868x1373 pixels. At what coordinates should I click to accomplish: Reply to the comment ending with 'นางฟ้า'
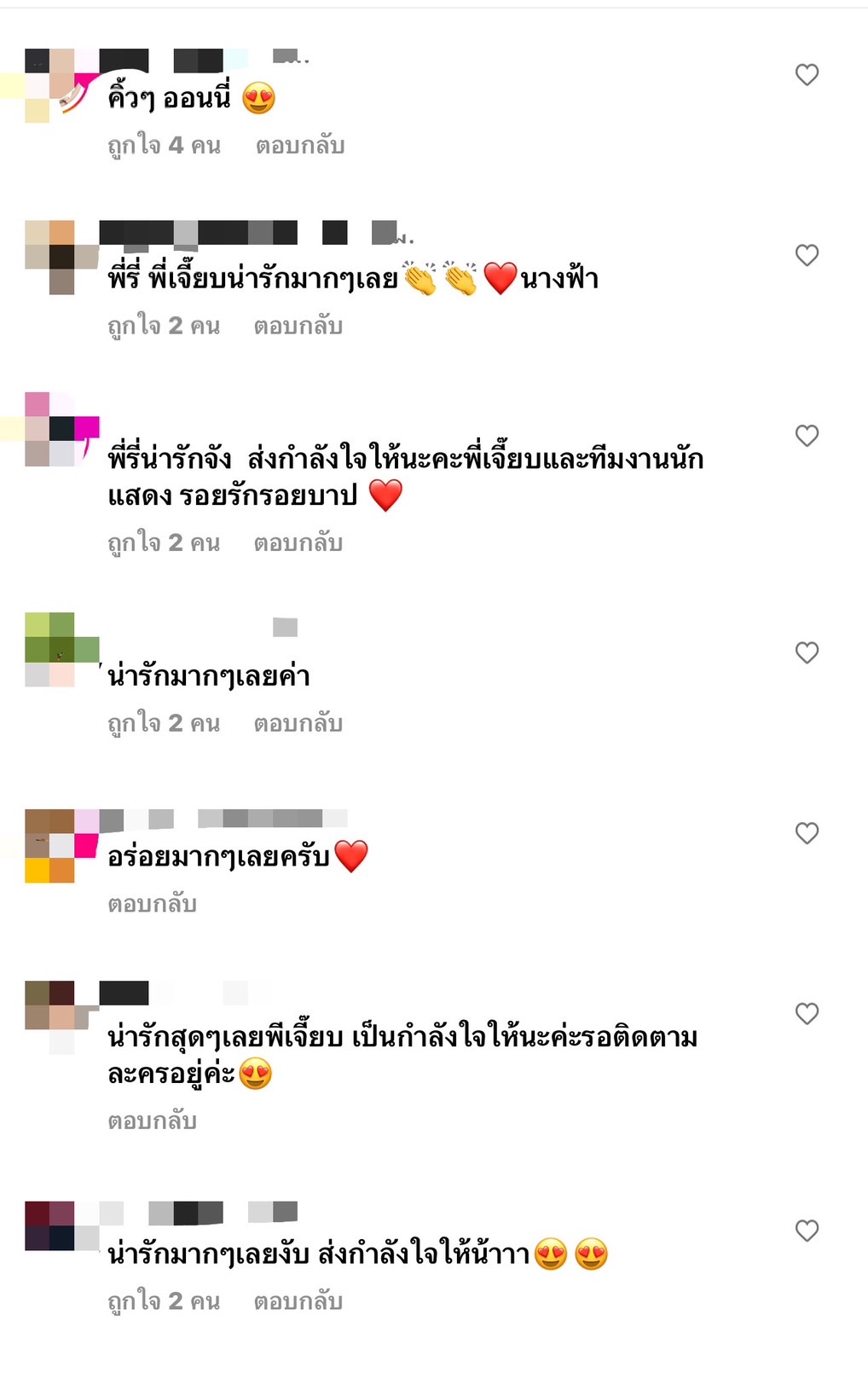click(x=298, y=326)
